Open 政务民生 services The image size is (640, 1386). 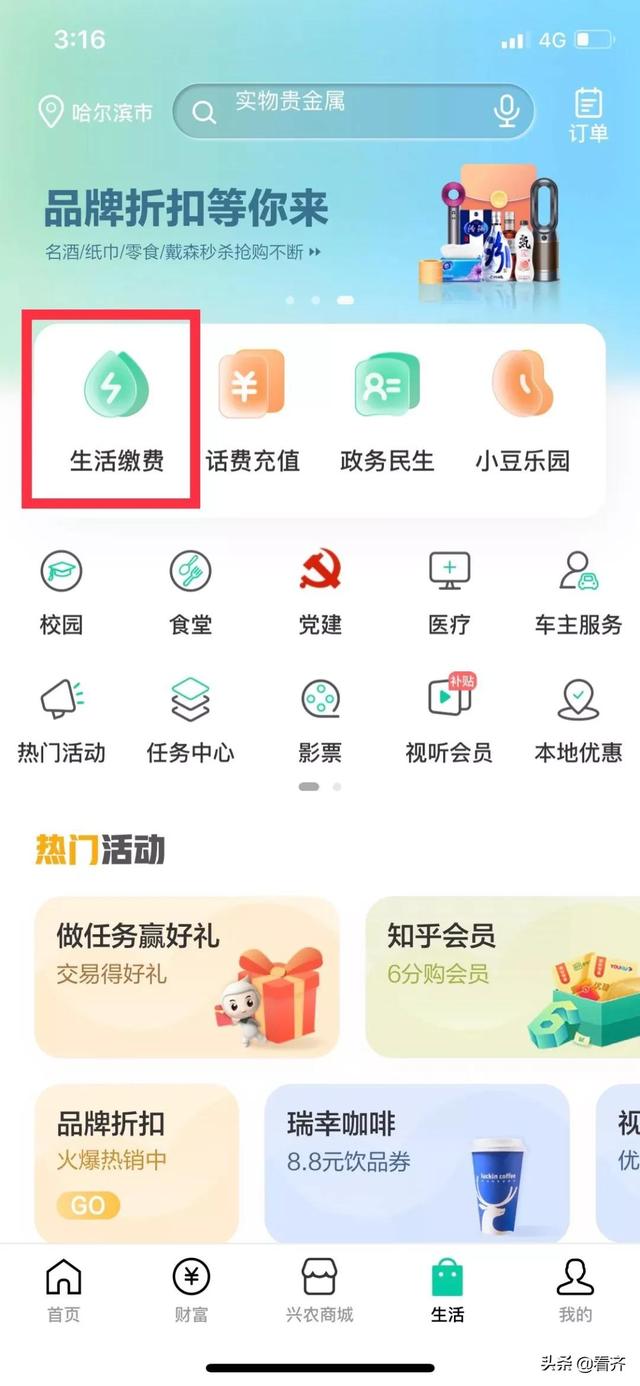387,413
